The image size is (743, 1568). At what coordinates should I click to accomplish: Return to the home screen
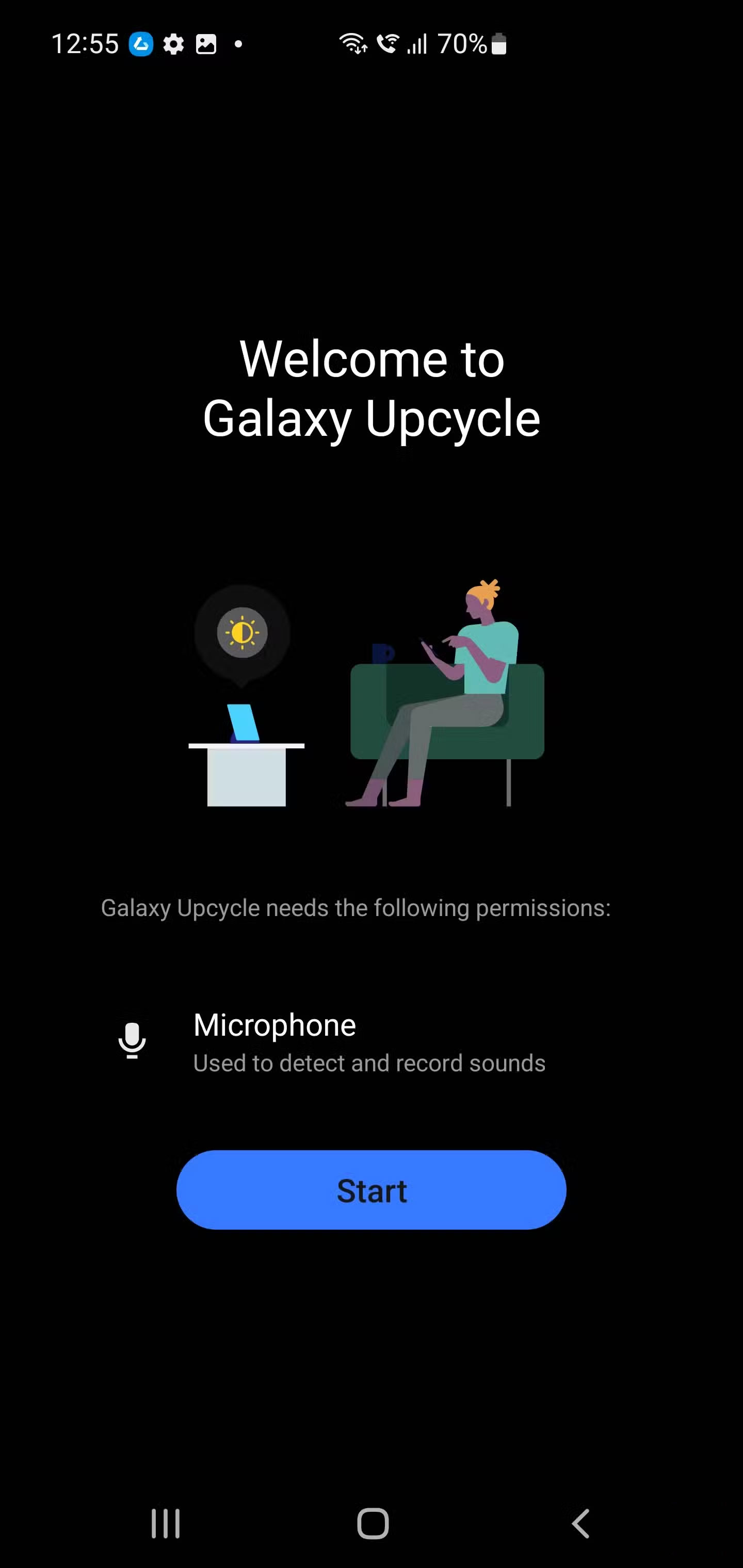click(x=372, y=1524)
